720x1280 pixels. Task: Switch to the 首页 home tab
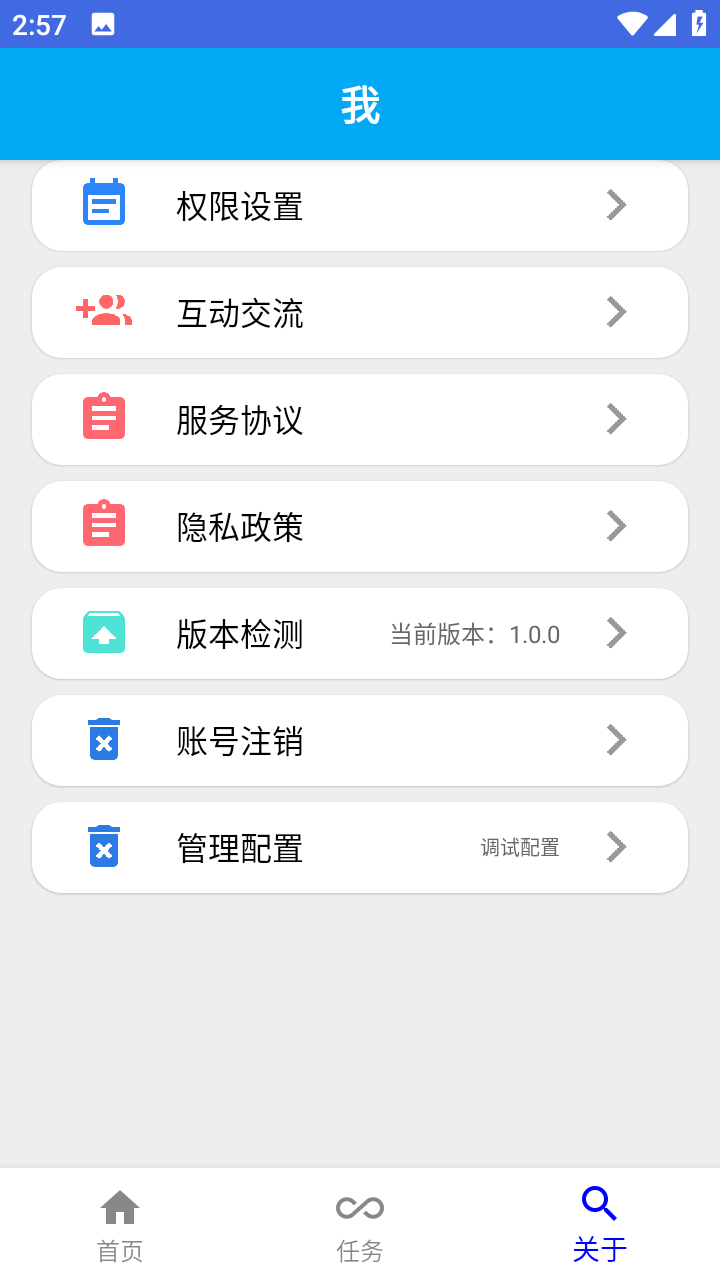coord(120,1225)
